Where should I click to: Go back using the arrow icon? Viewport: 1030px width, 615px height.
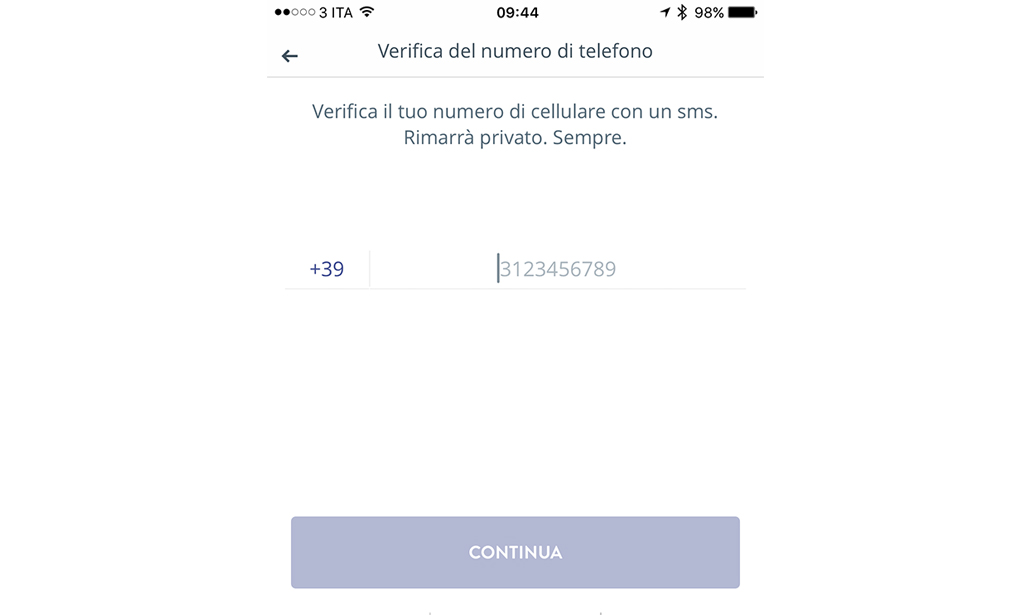(x=290, y=56)
